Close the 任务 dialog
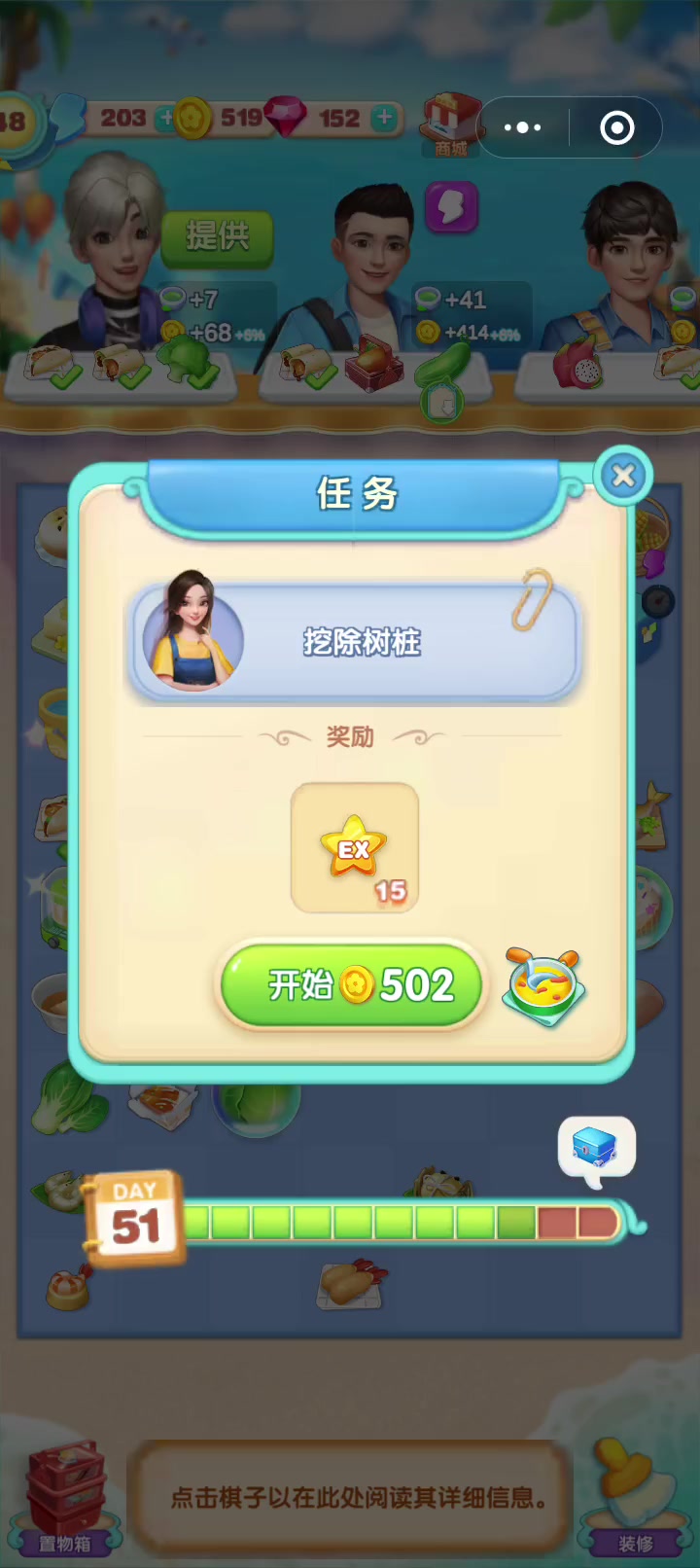This screenshot has width=700, height=1568. (623, 475)
